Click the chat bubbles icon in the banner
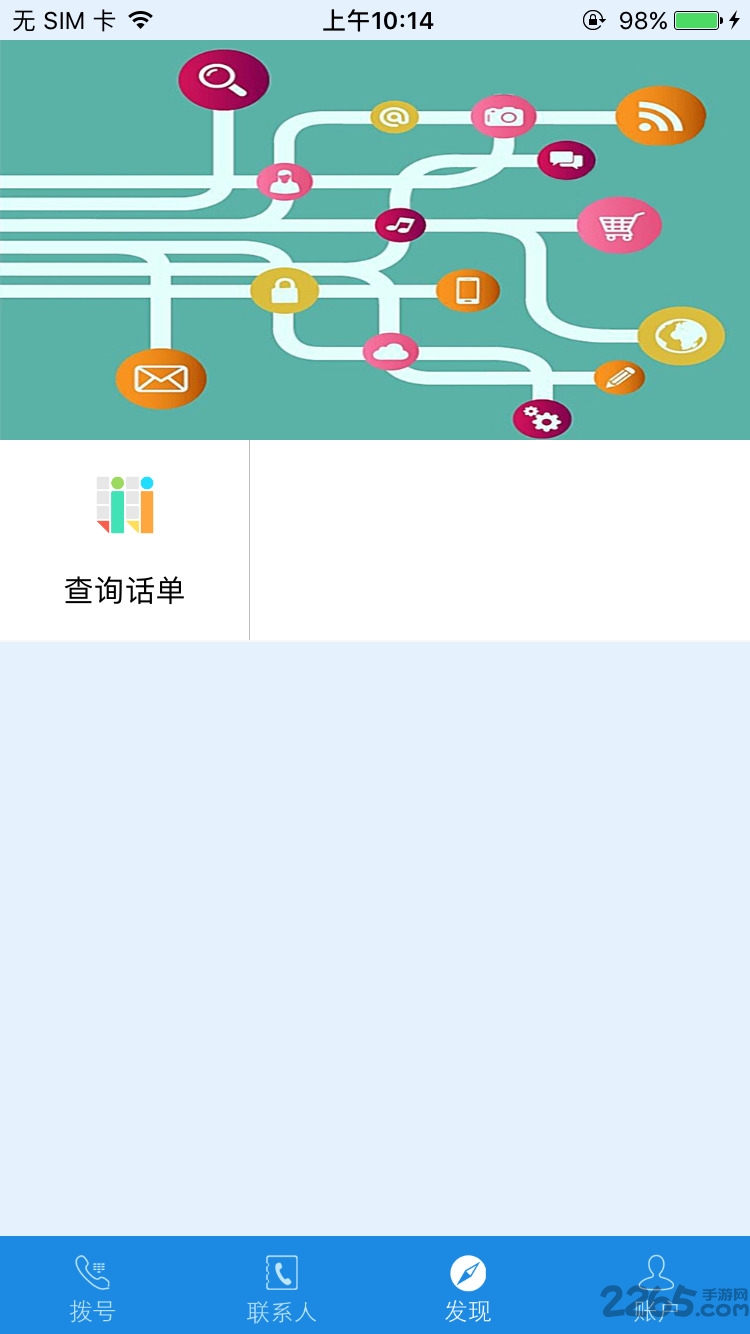The height and width of the screenshot is (1334, 750). coord(565,159)
